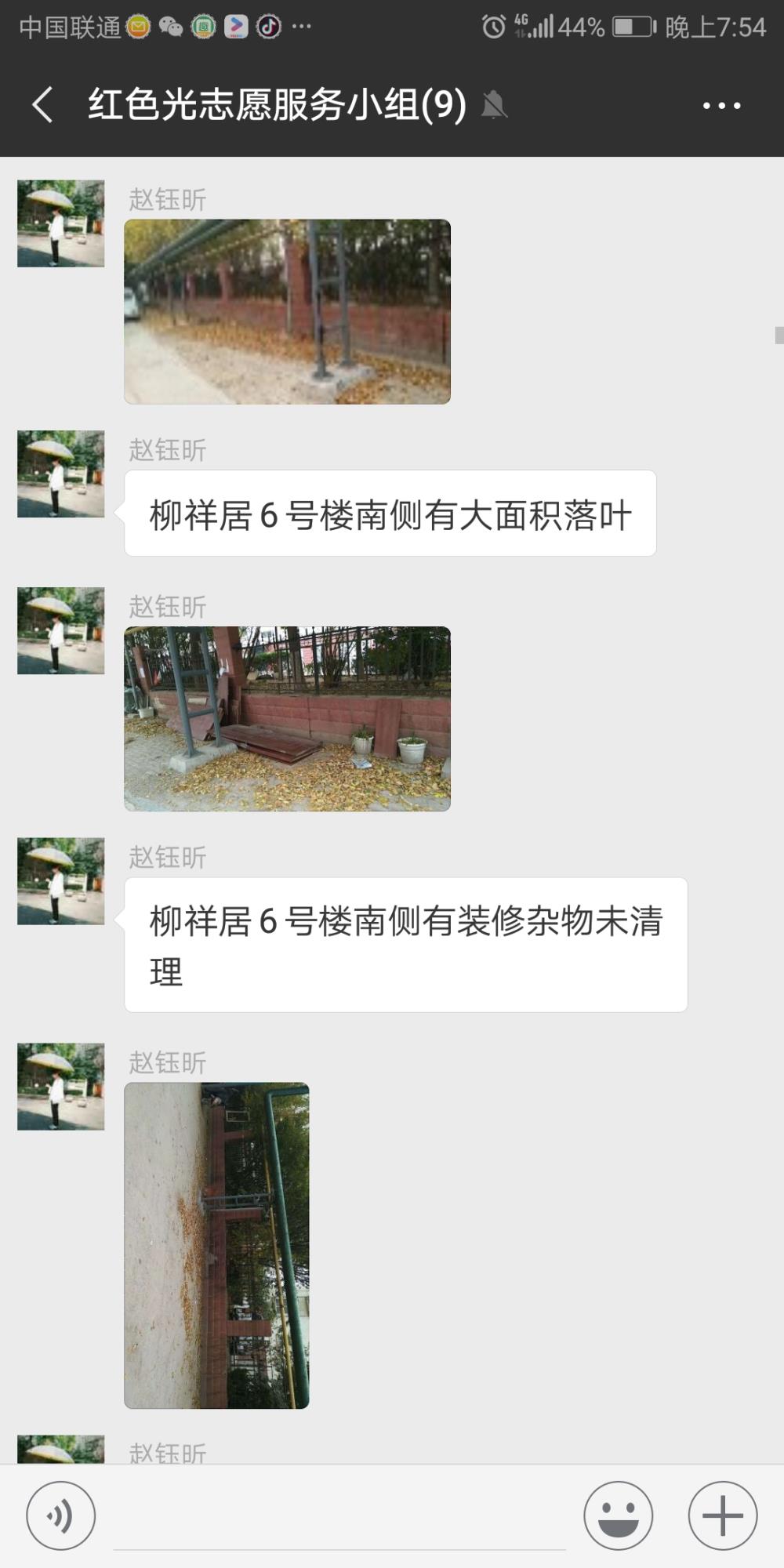This screenshot has width=784, height=1568.
Task: Open the emoji sticker panel
Action: click(x=618, y=1515)
